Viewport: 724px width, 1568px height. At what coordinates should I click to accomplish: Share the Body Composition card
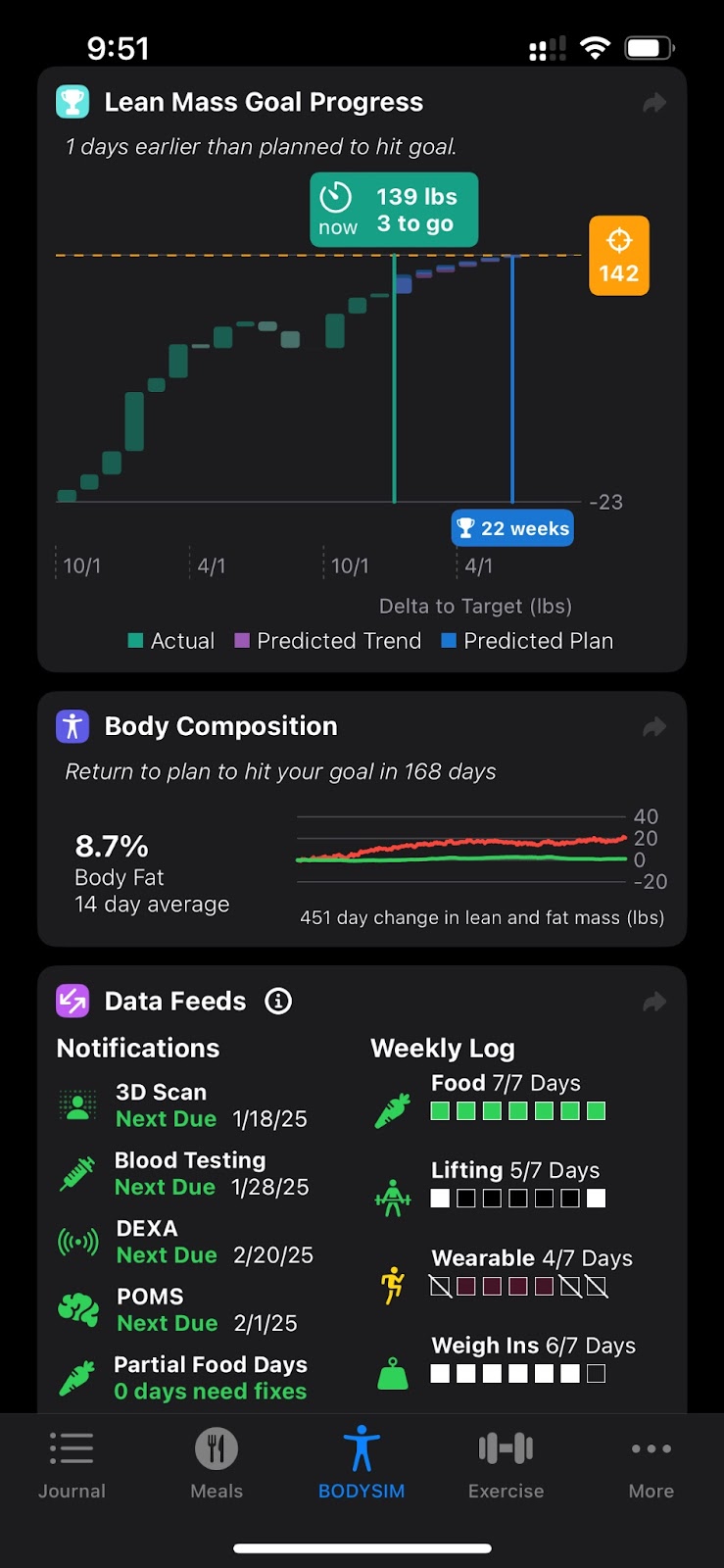click(x=654, y=727)
